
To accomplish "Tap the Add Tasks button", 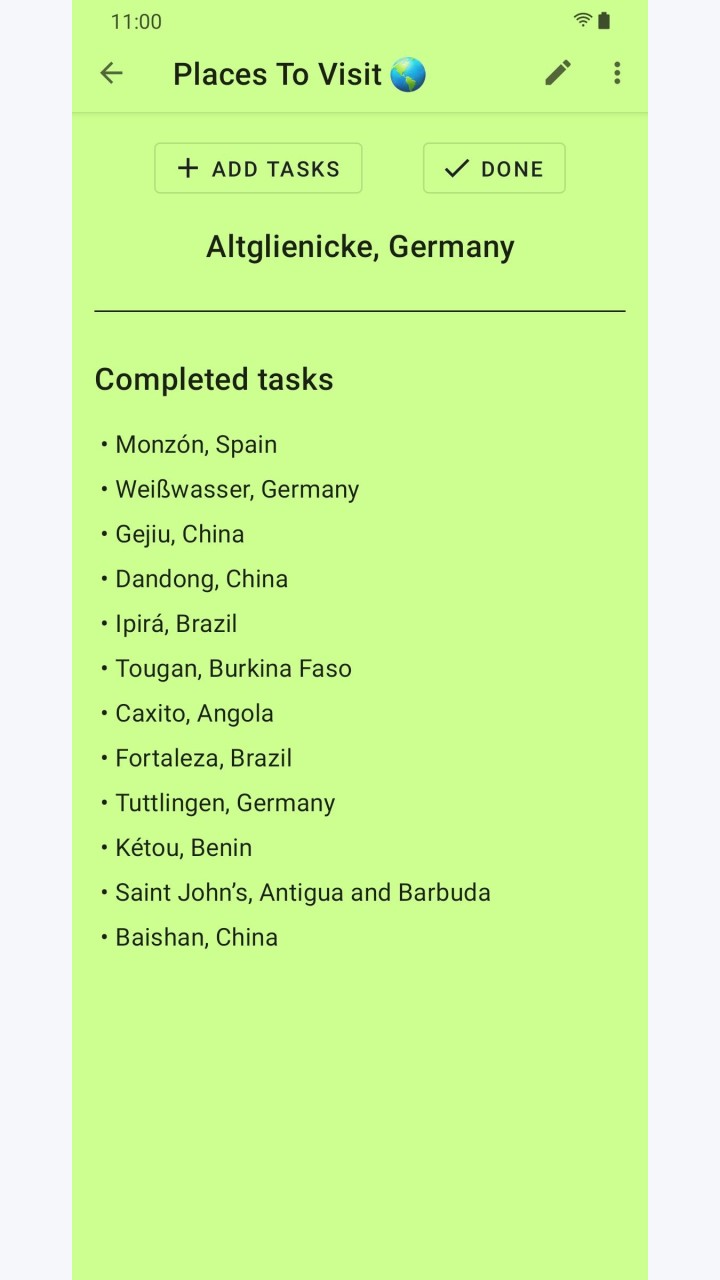I will pyautogui.click(x=258, y=168).
